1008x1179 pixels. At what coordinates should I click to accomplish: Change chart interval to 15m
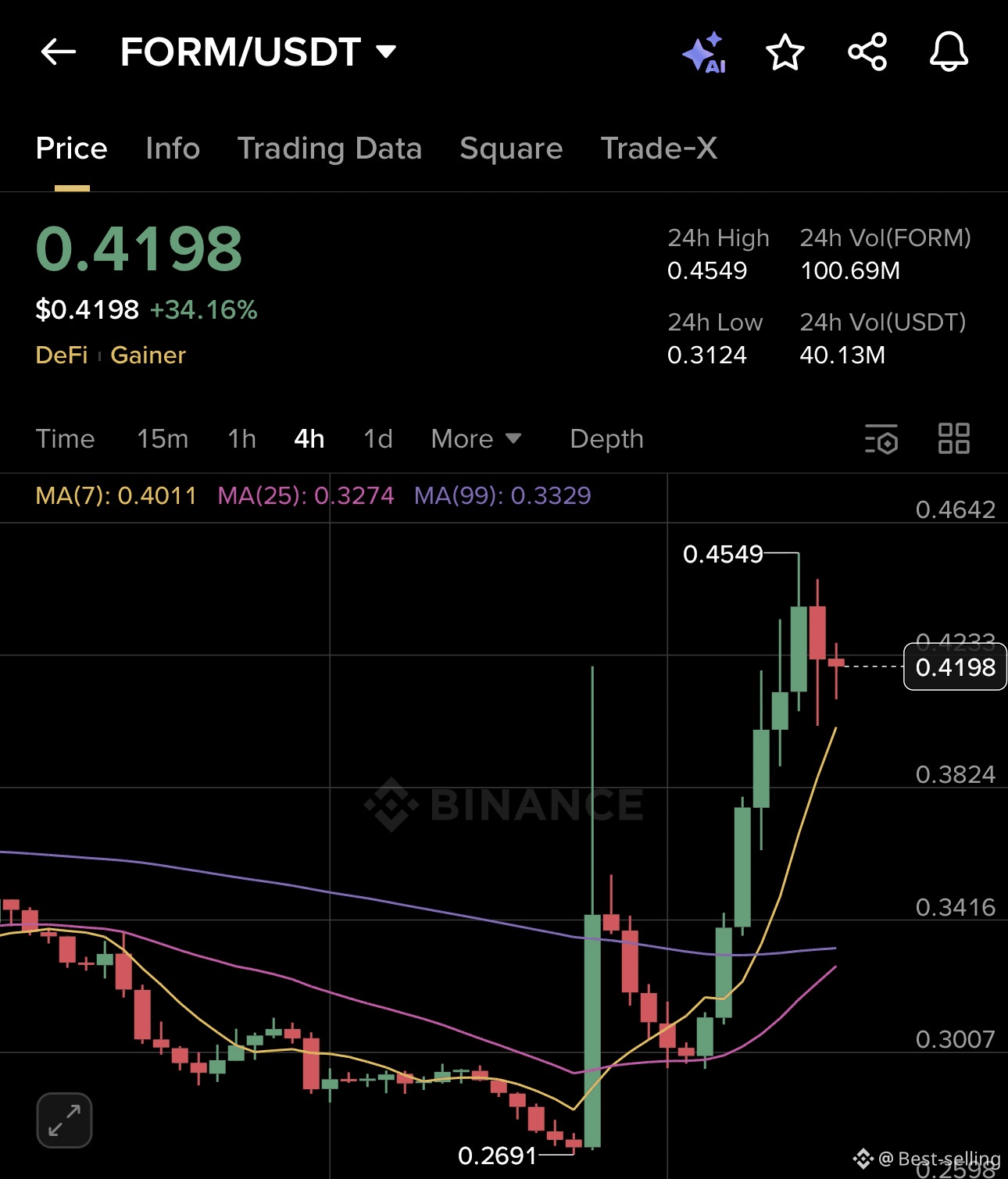click(163, 439)
